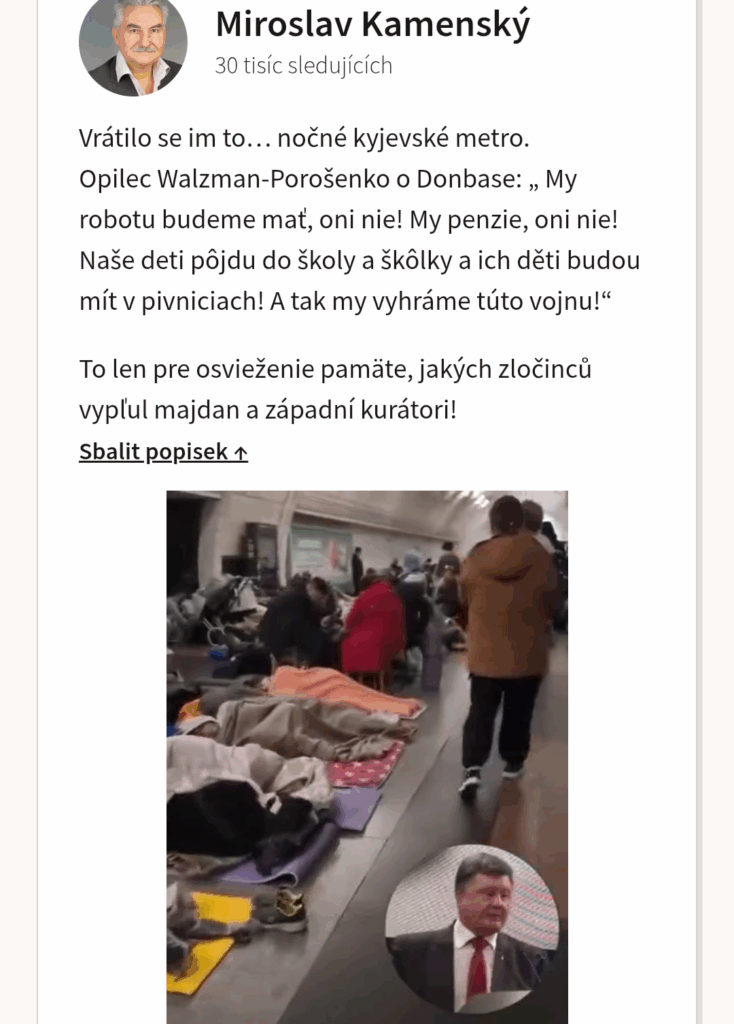
Task: Open Miroslav Kamenský's profile name link
Action: click(x=372, y=24)
